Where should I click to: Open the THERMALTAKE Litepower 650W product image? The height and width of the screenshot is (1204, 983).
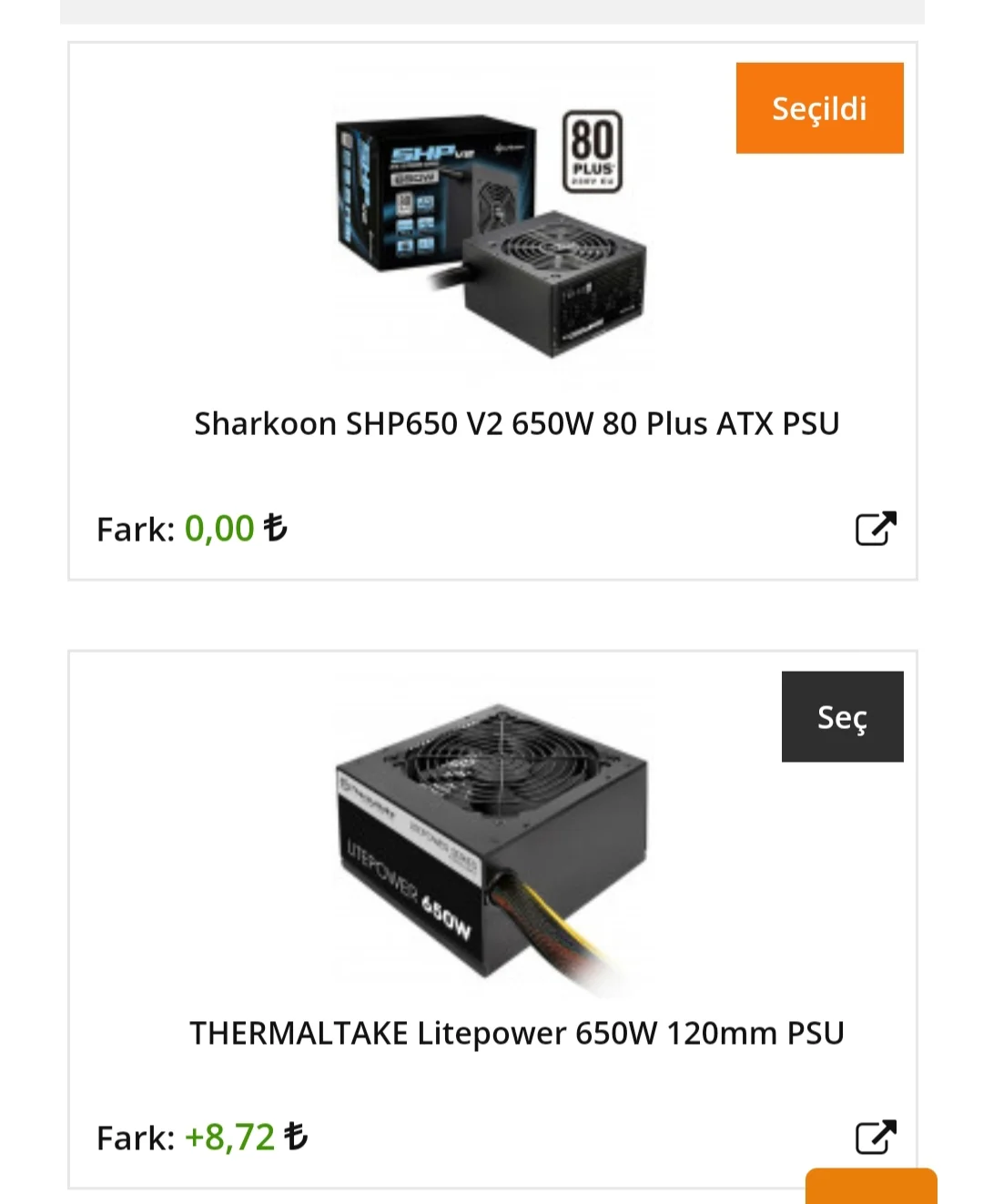tap(491, 842)
